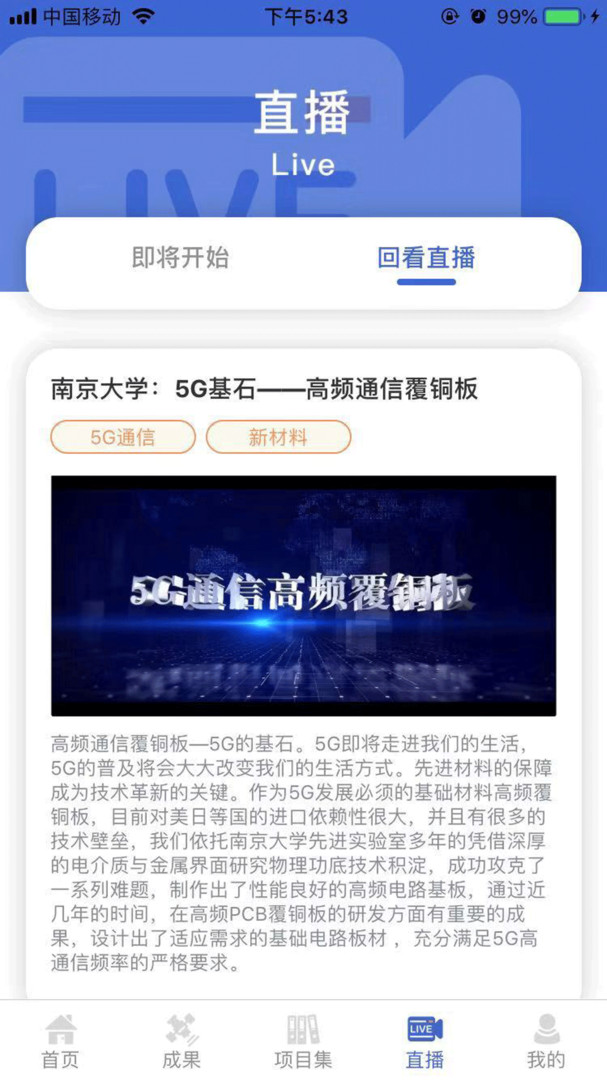Tap the 直播 bottom tab
Screen dimensions: 607x1080
[x=424, y=1041]
